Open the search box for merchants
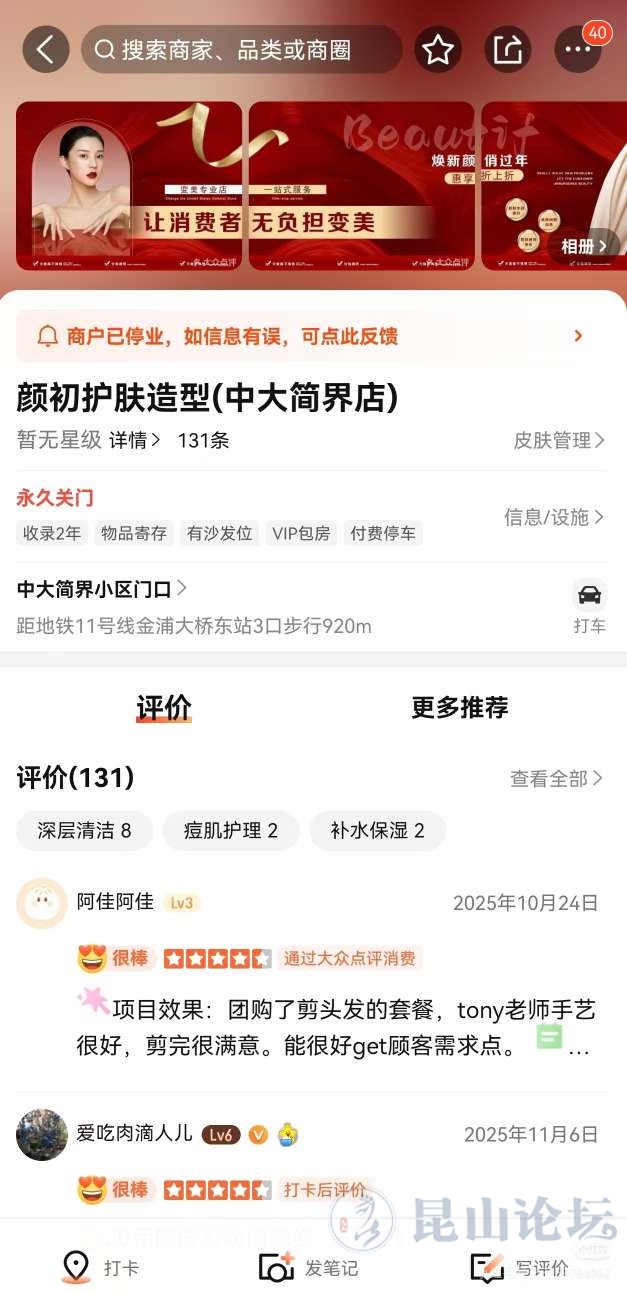The width and height of the screenshot is (627, 1294). [x=240, y=49]
